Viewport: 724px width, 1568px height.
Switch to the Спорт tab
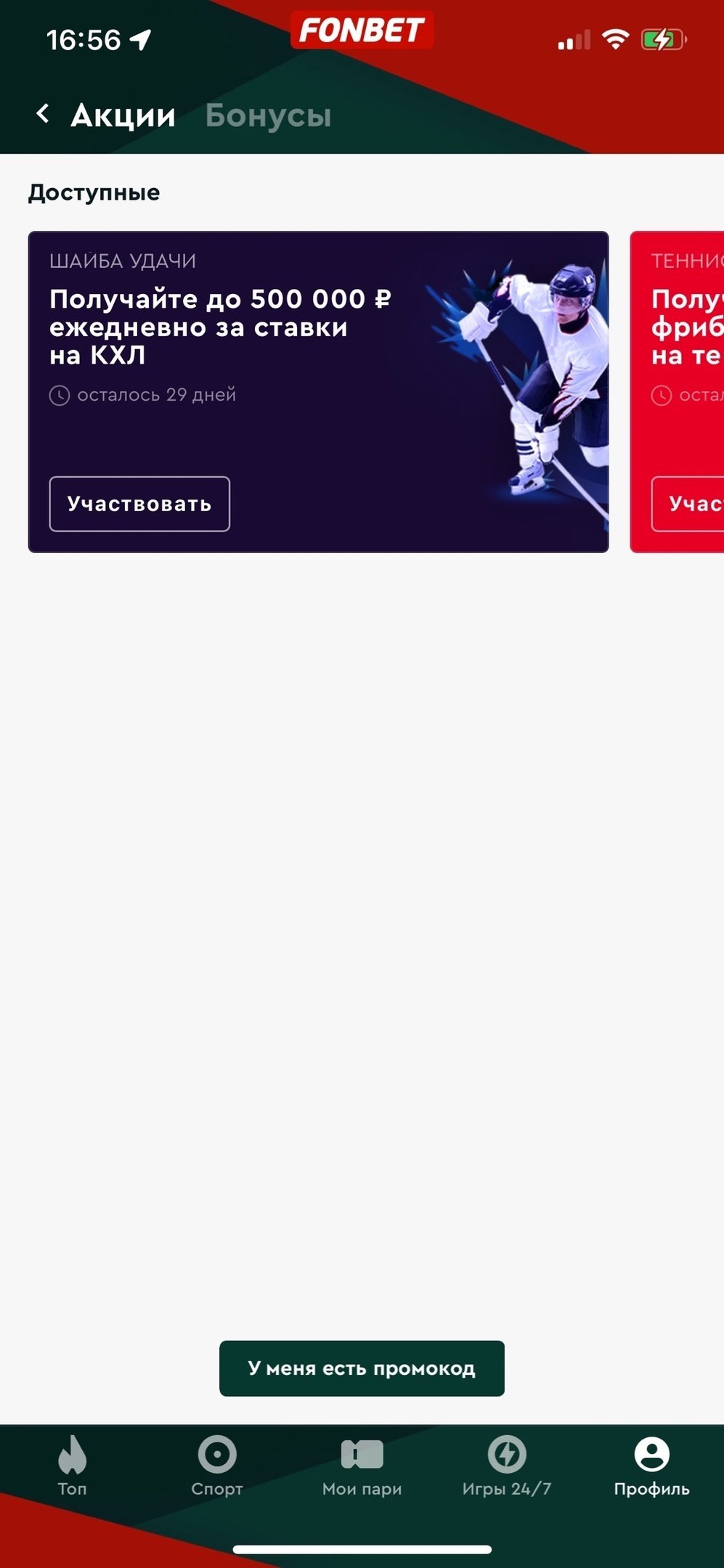217,1466
